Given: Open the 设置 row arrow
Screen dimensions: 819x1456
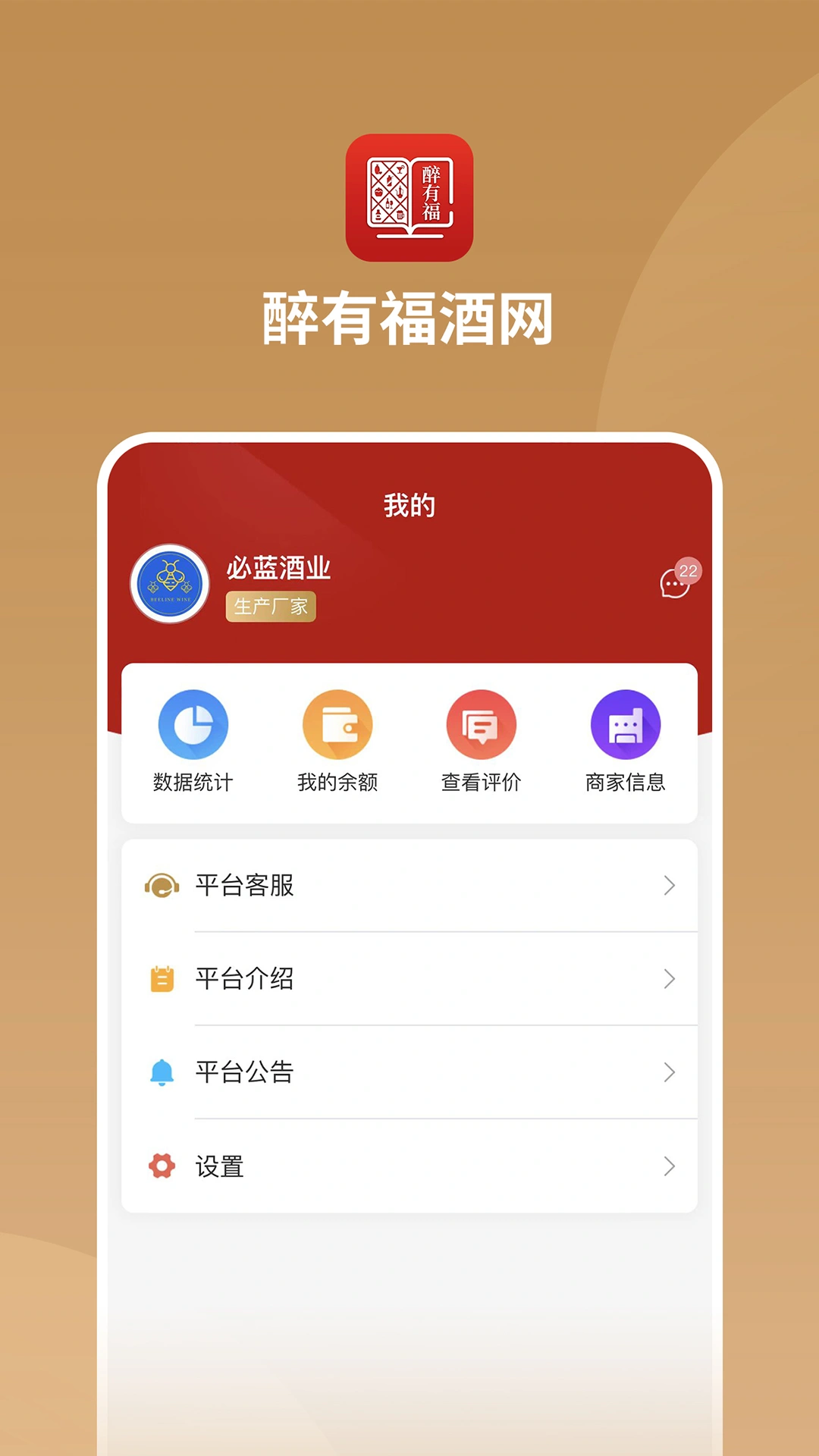Looking at the screenshot, I should coord(668,1166).
